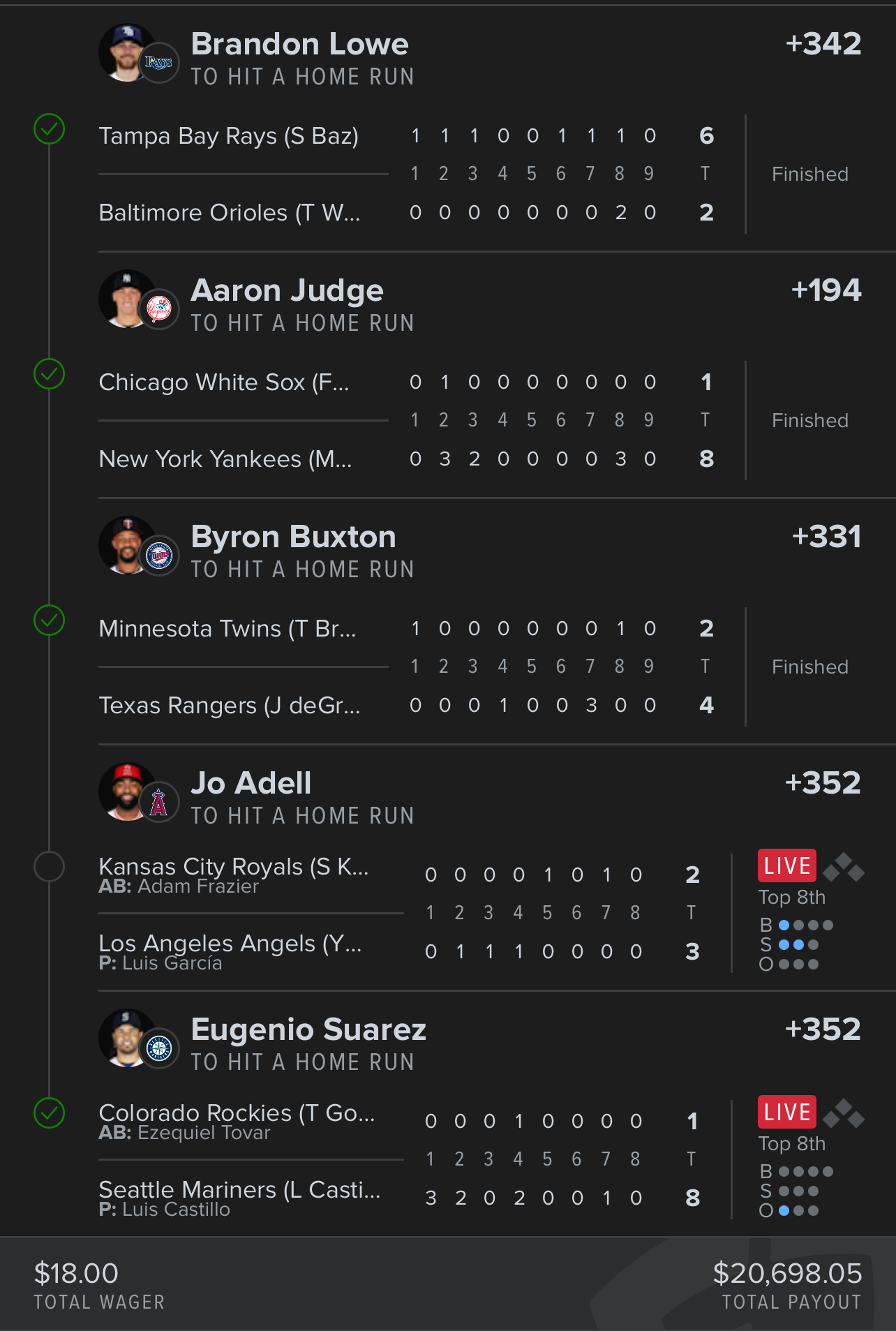Open the Aaron Judge home run leg
The image size is (896, 1331).
click(x=288, y=291)
